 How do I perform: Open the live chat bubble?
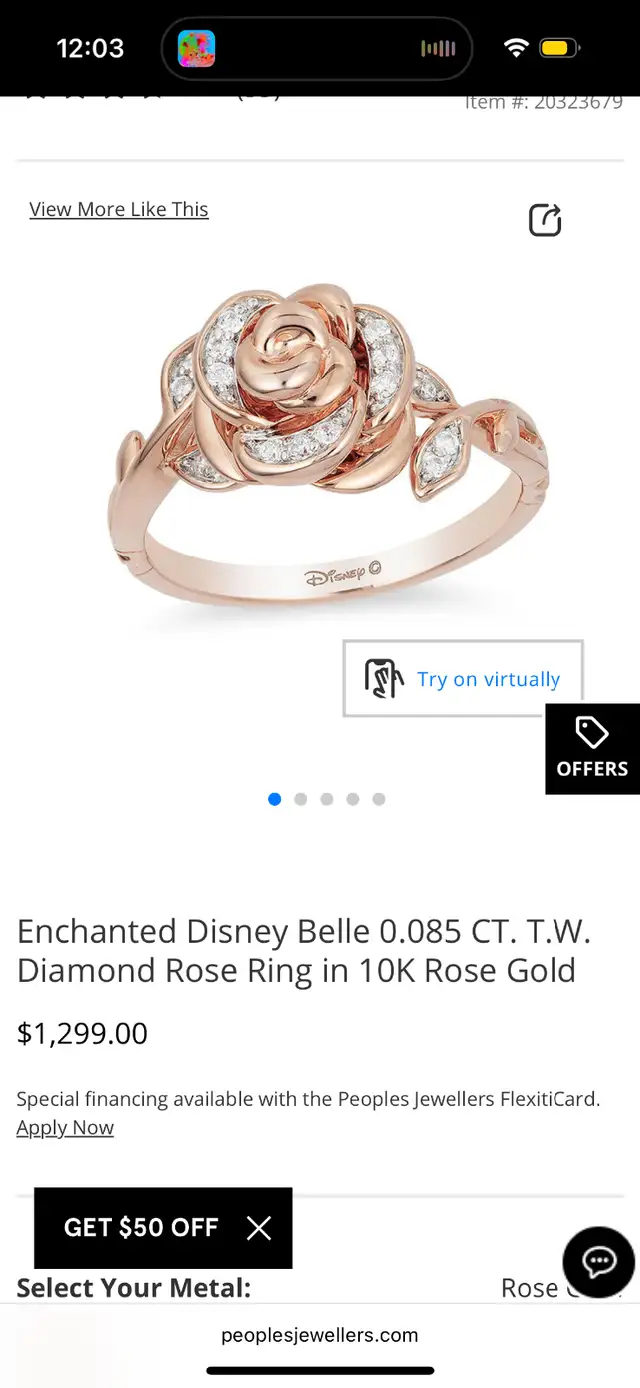click(x=598, y=1262)
